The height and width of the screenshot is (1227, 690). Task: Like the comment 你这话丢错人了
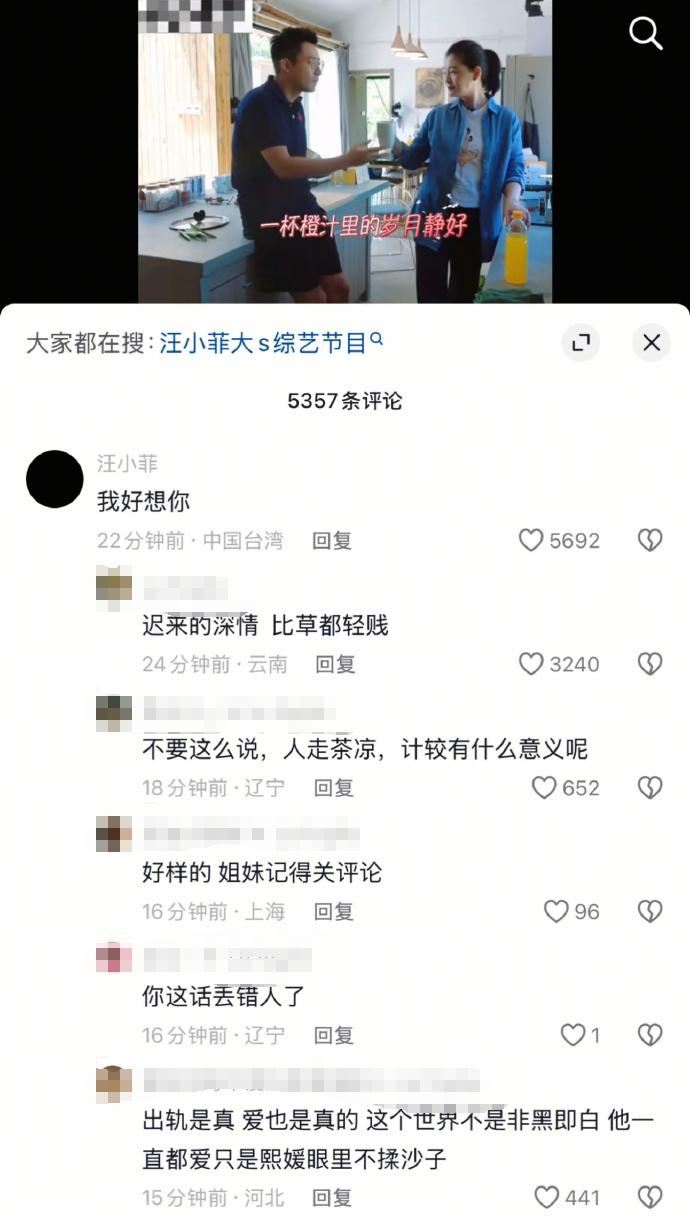click(x=572, y=1035)
